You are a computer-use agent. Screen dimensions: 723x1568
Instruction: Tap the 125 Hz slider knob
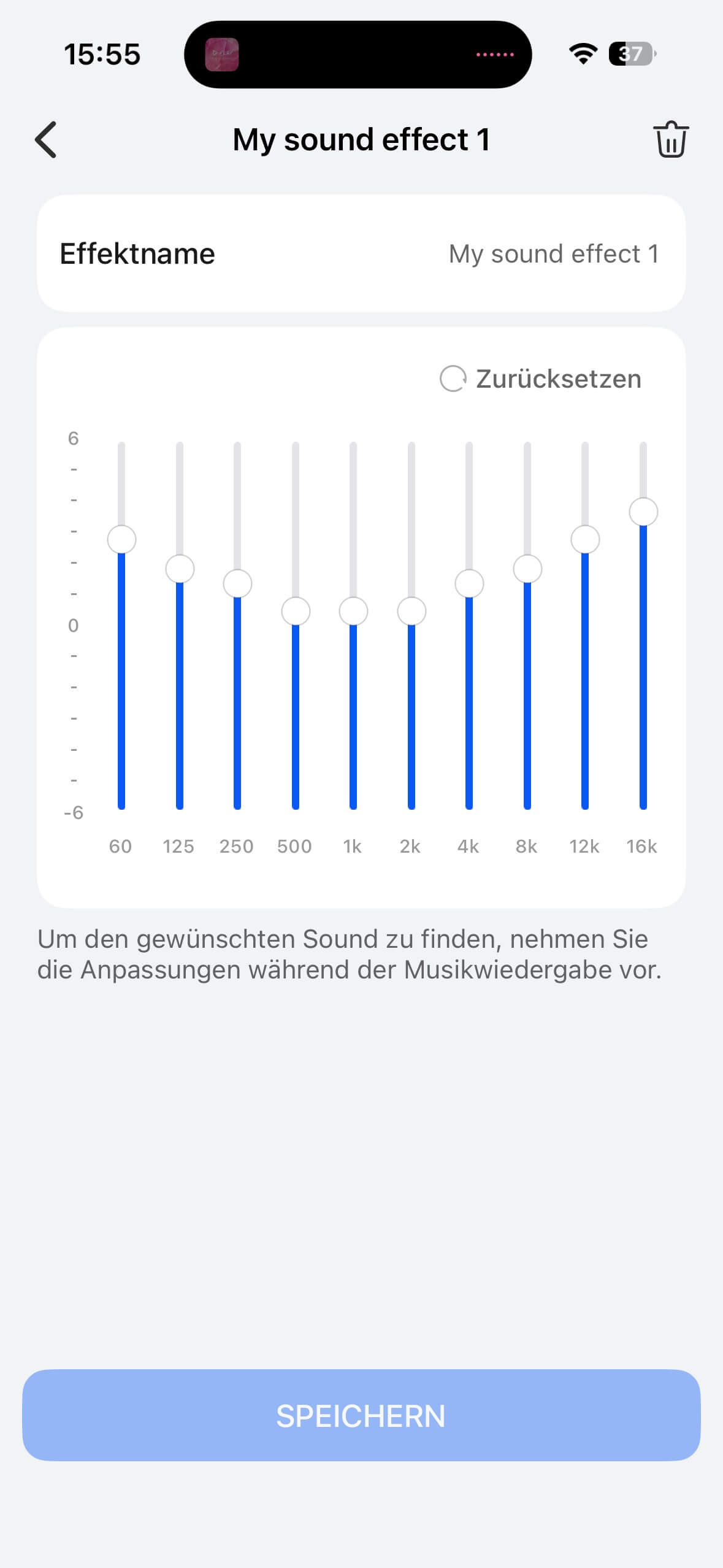click(180, 569)
